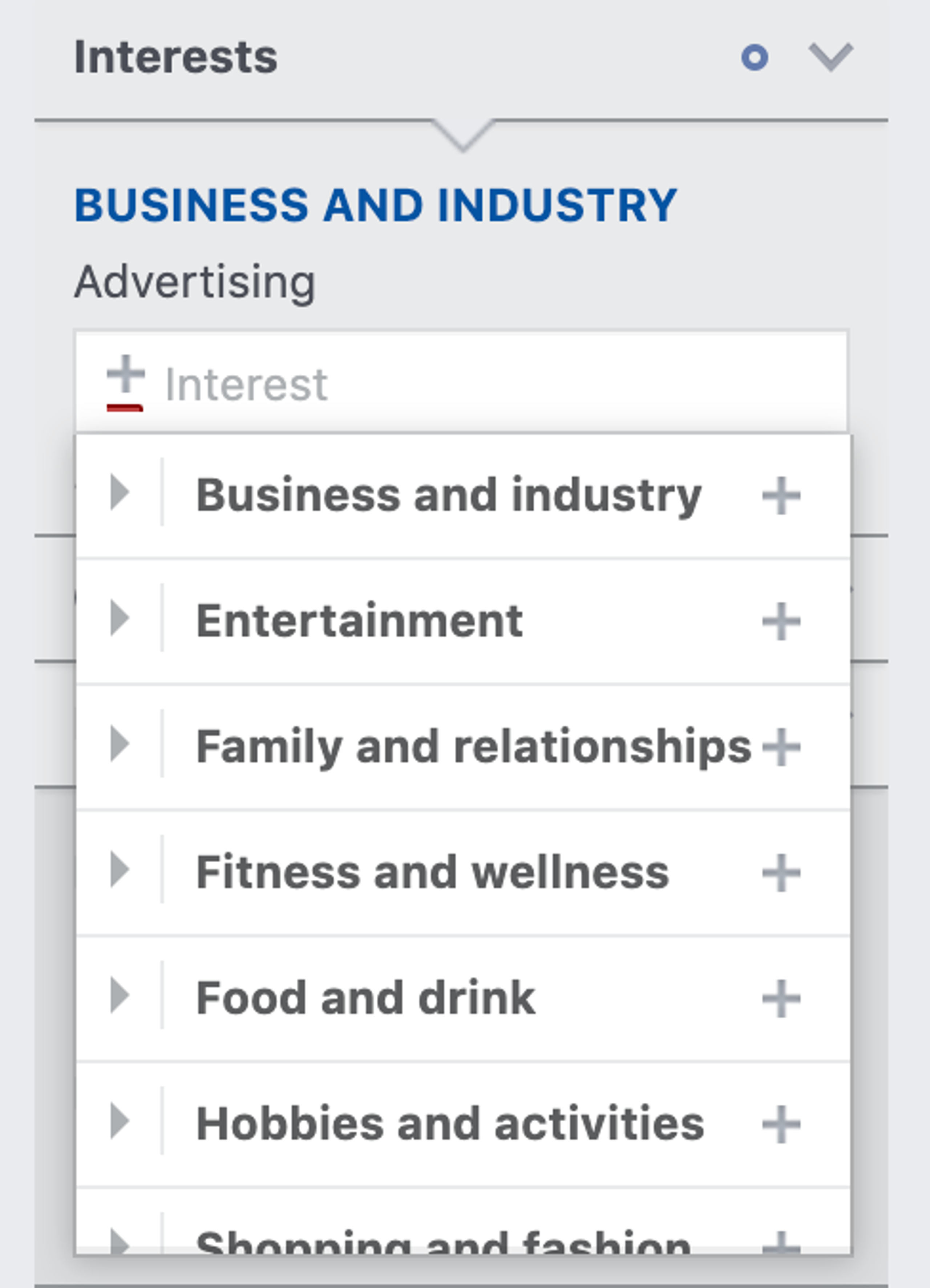The width and height of the screenshot is (930, 1288).
Task: Expand Fitness and wellness category
Action: [x=119, y=870]
